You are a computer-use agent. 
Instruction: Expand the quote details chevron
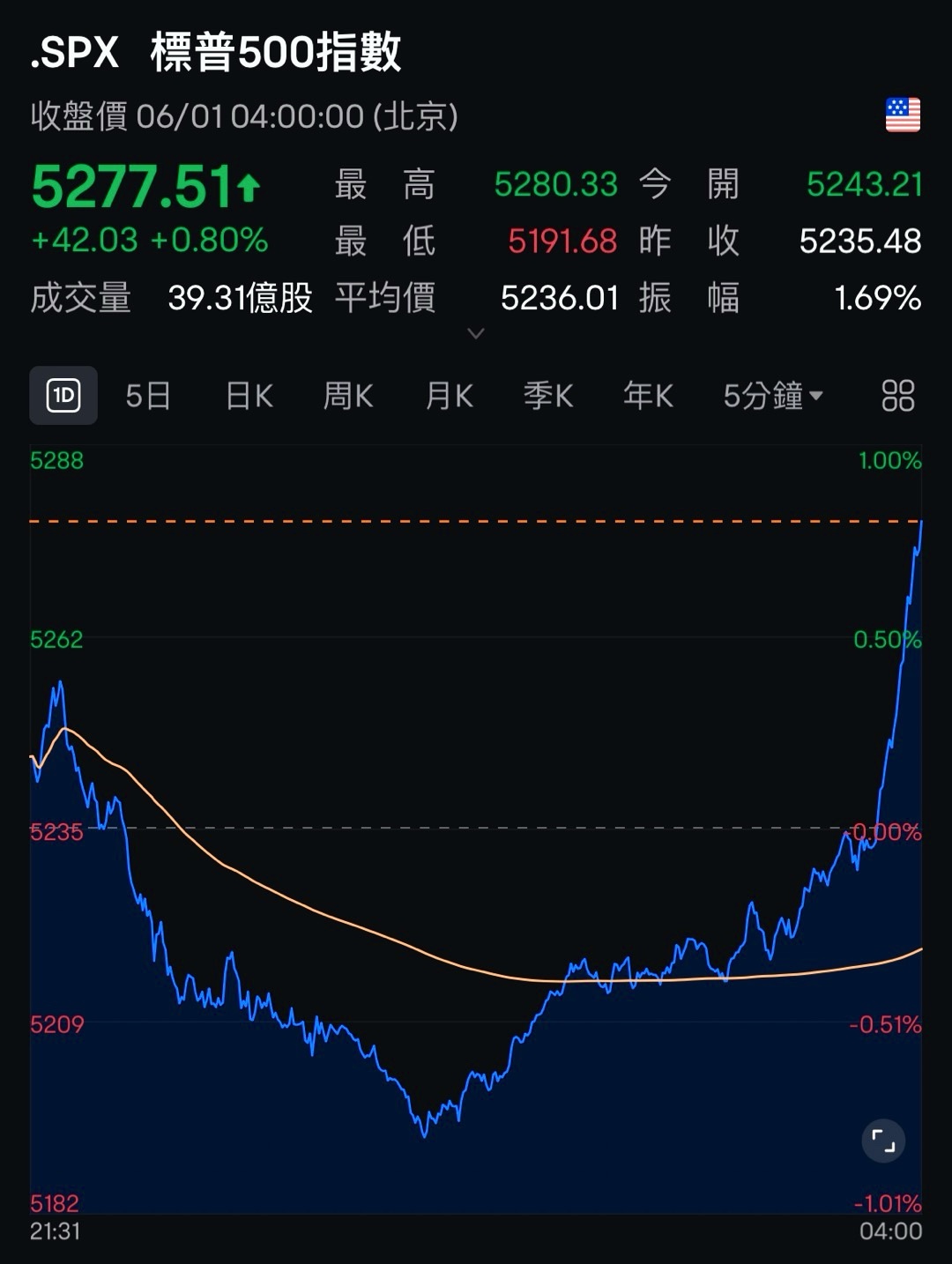tap(476, 334)
